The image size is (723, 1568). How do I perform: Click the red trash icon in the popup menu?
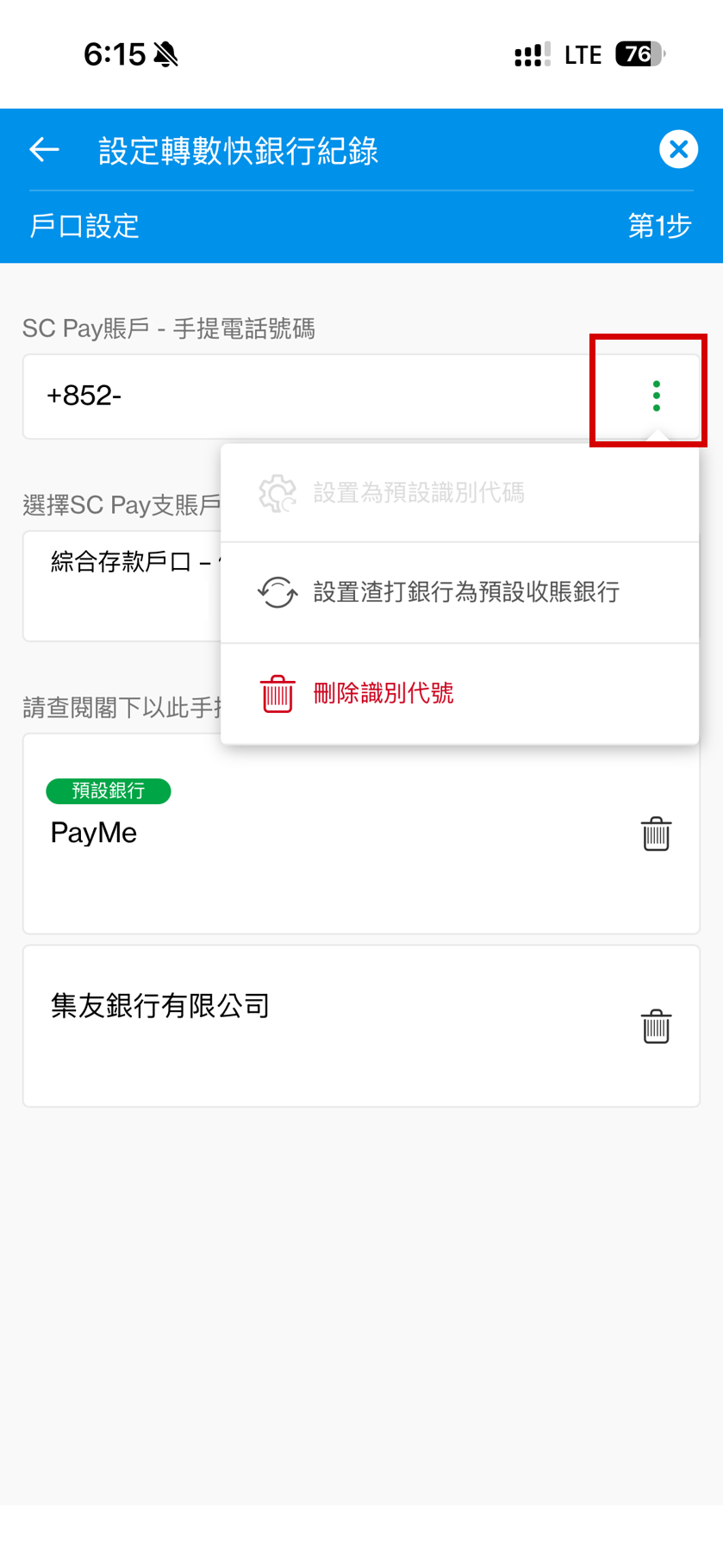(x=277, y=691)
